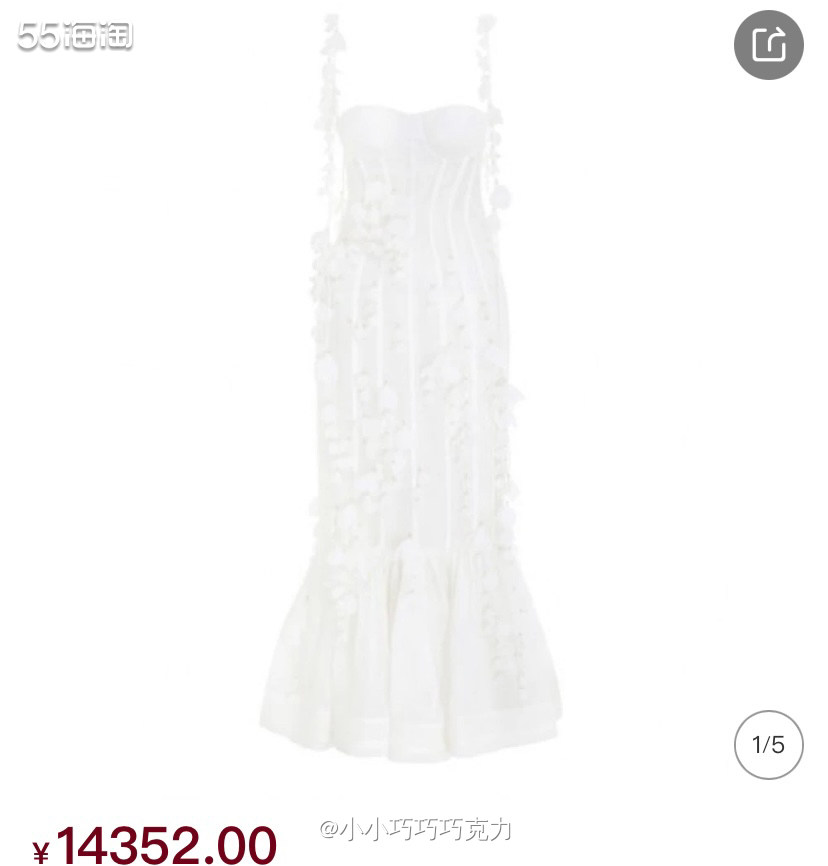Click the product image to view full screen

click(x=414, y=400)
